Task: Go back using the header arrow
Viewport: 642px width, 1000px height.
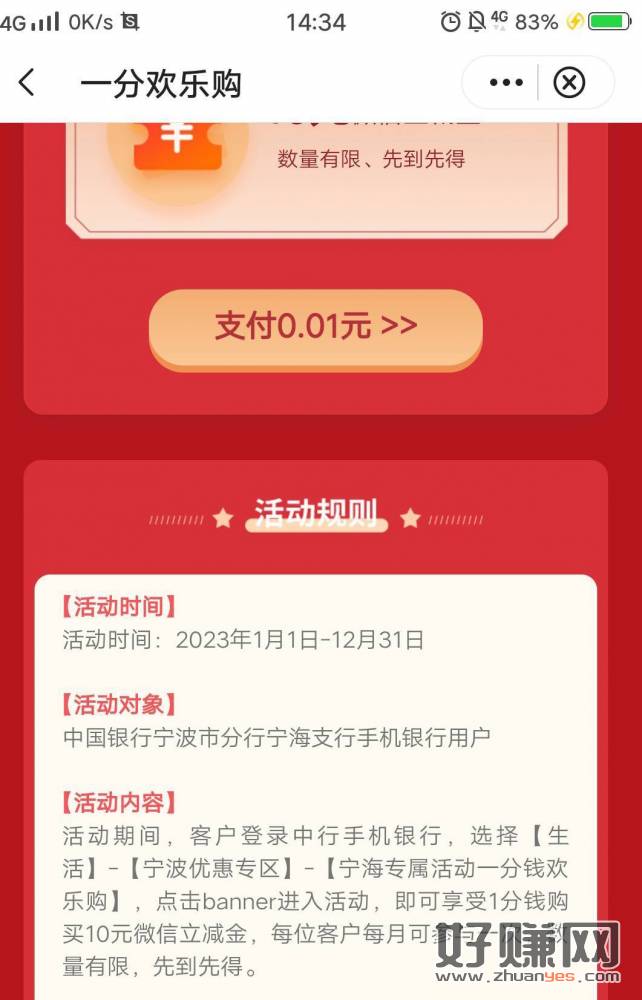Action: [x=27, y=83]
